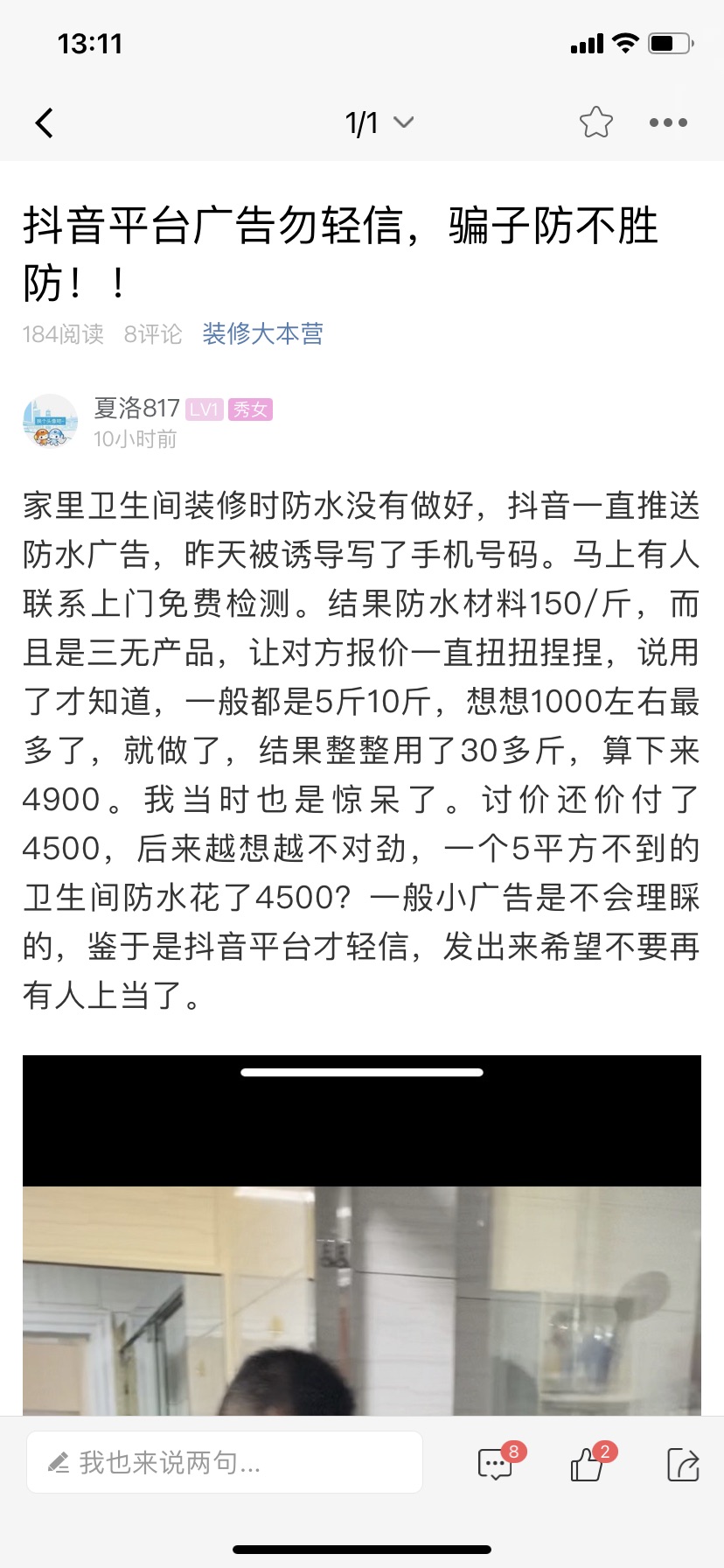Open the 装修大本营 forum link
Screen dimensions: 724x1568
coord(262,333)
